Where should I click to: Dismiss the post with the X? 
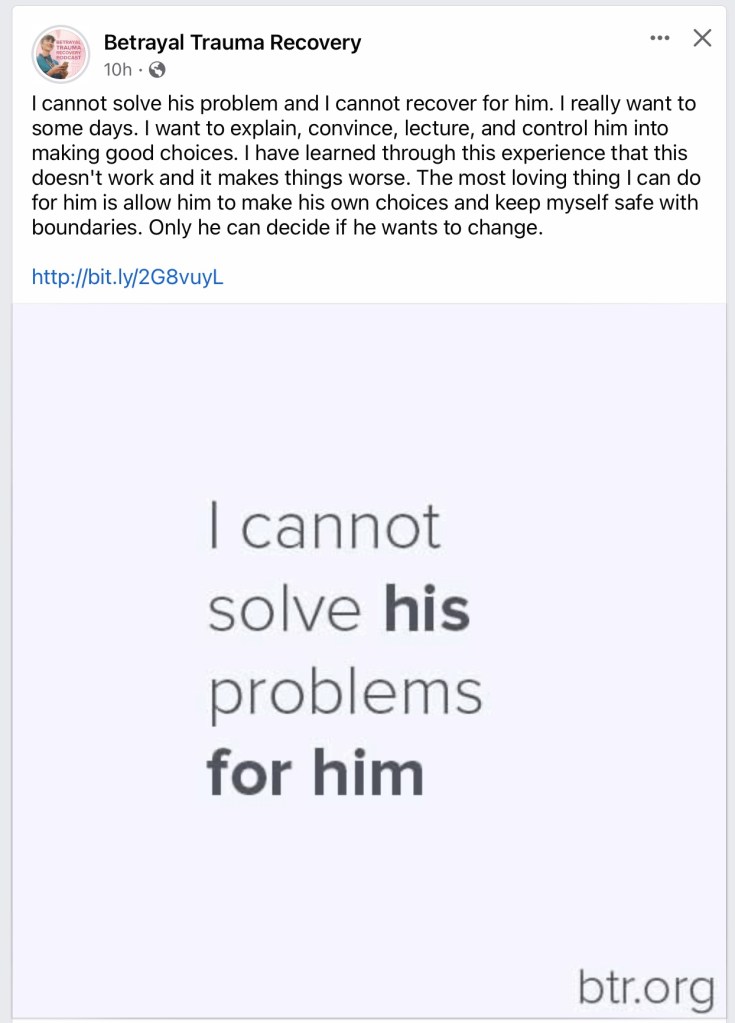click(703, 39)
